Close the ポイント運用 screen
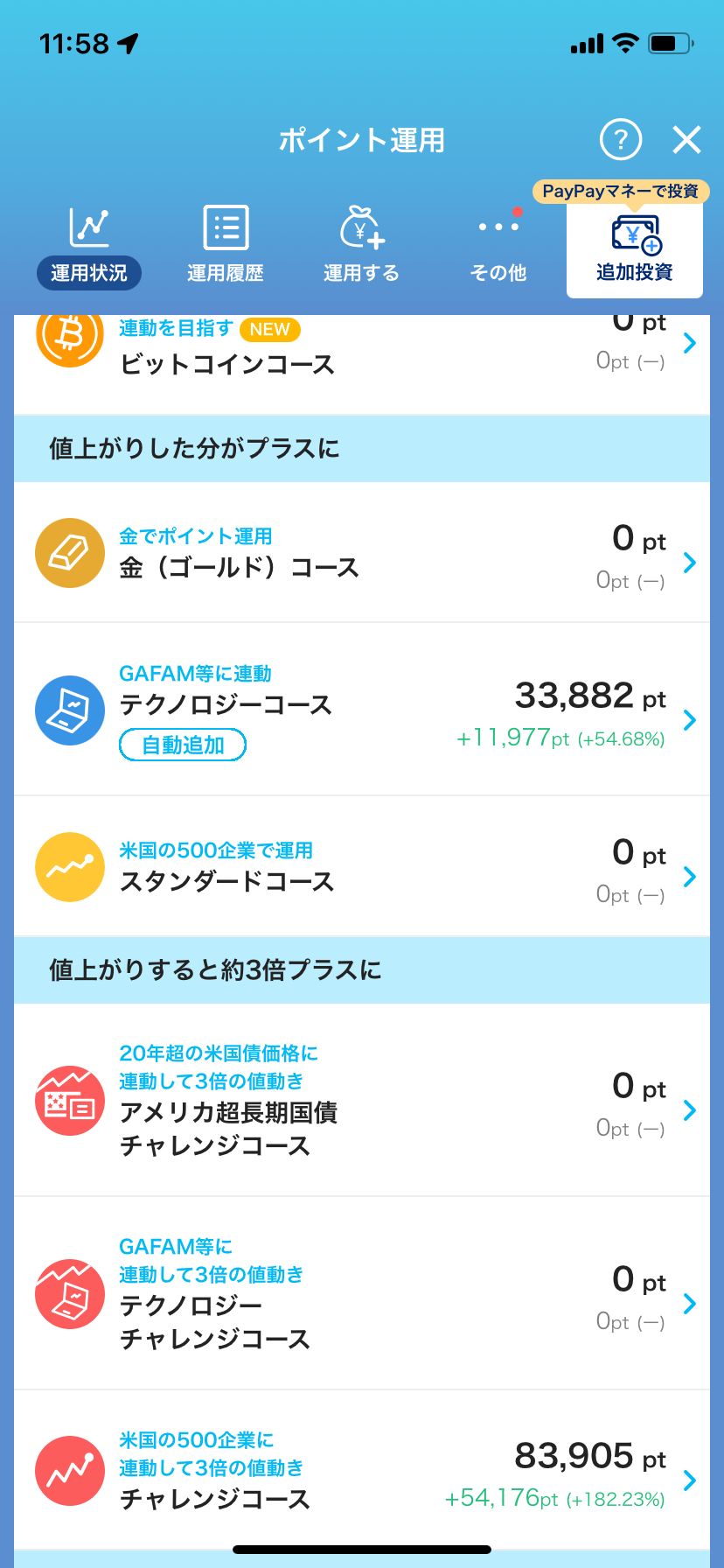The height and width of the screenshot is (1568, 724). click(x=686, y=139)
